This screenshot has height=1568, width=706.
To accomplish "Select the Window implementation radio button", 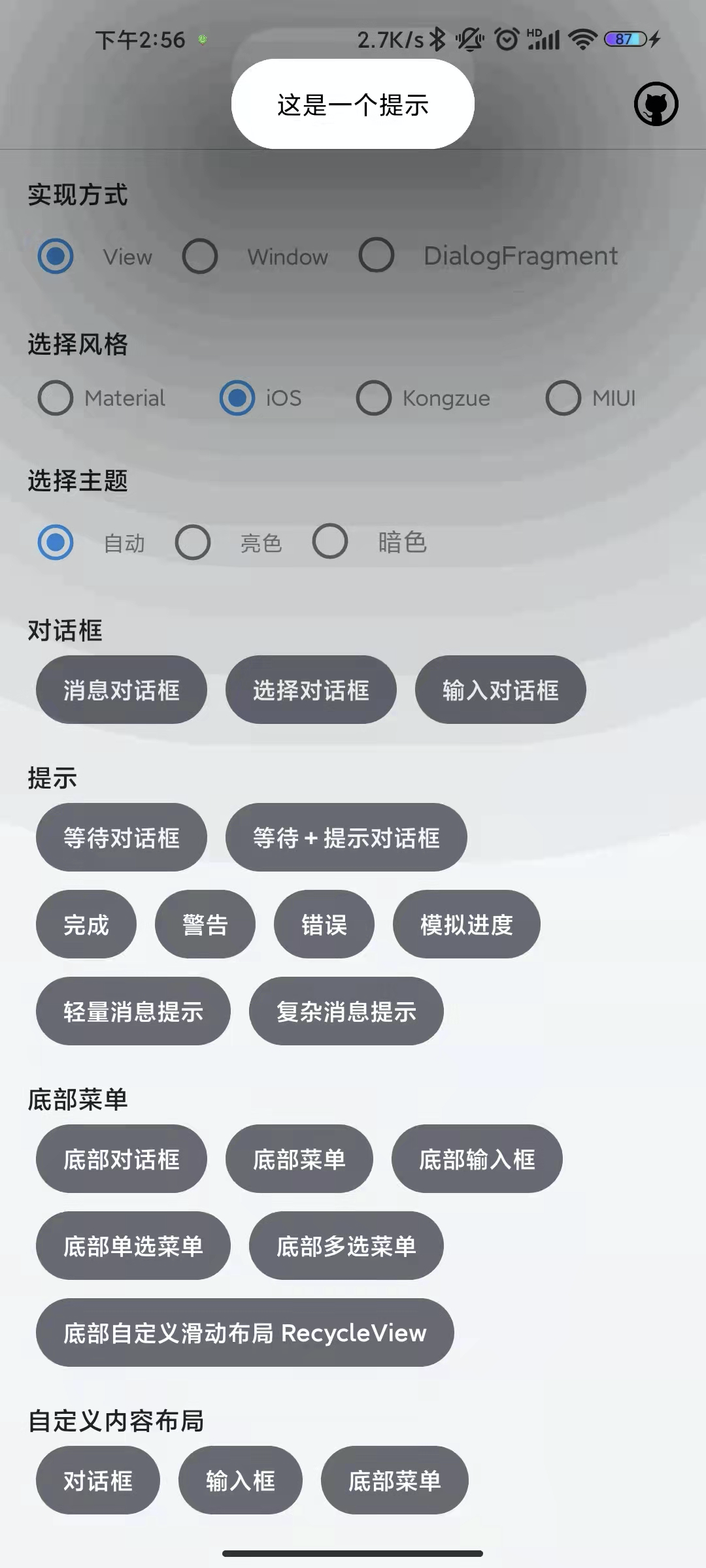I will coord(201,256).
